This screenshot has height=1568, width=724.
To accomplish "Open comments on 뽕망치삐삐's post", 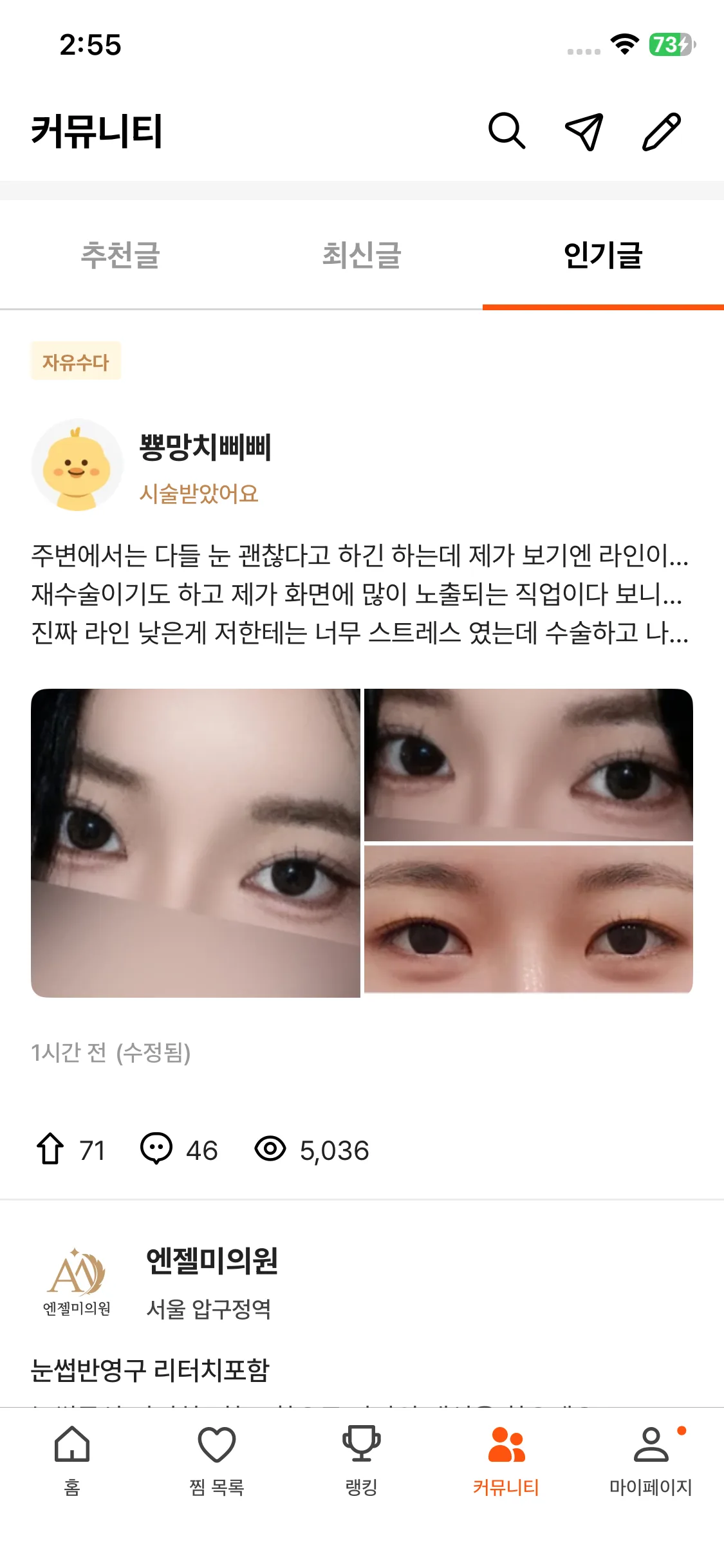I will point(157,1150).
